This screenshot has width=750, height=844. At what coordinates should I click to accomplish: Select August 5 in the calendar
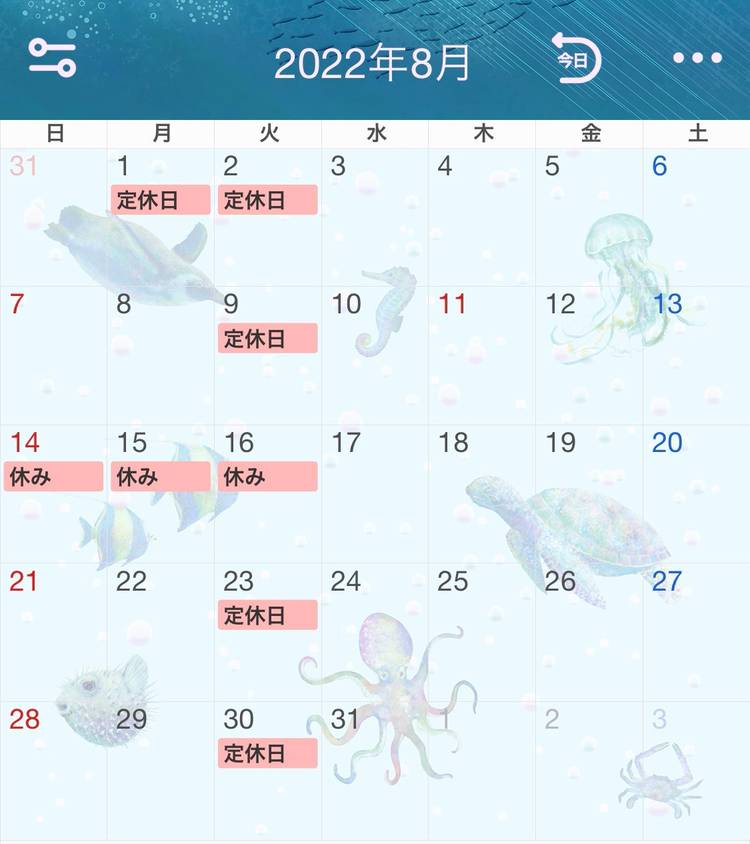coord(588,215)
